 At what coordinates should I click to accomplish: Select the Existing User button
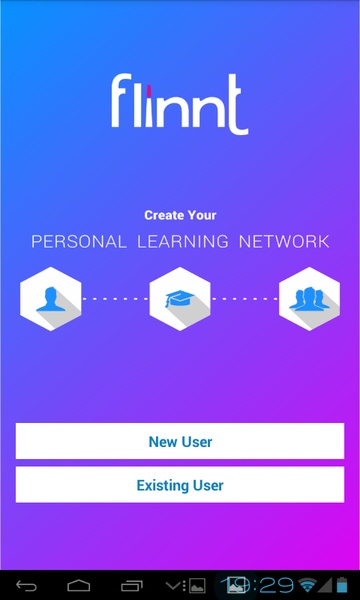180,484
